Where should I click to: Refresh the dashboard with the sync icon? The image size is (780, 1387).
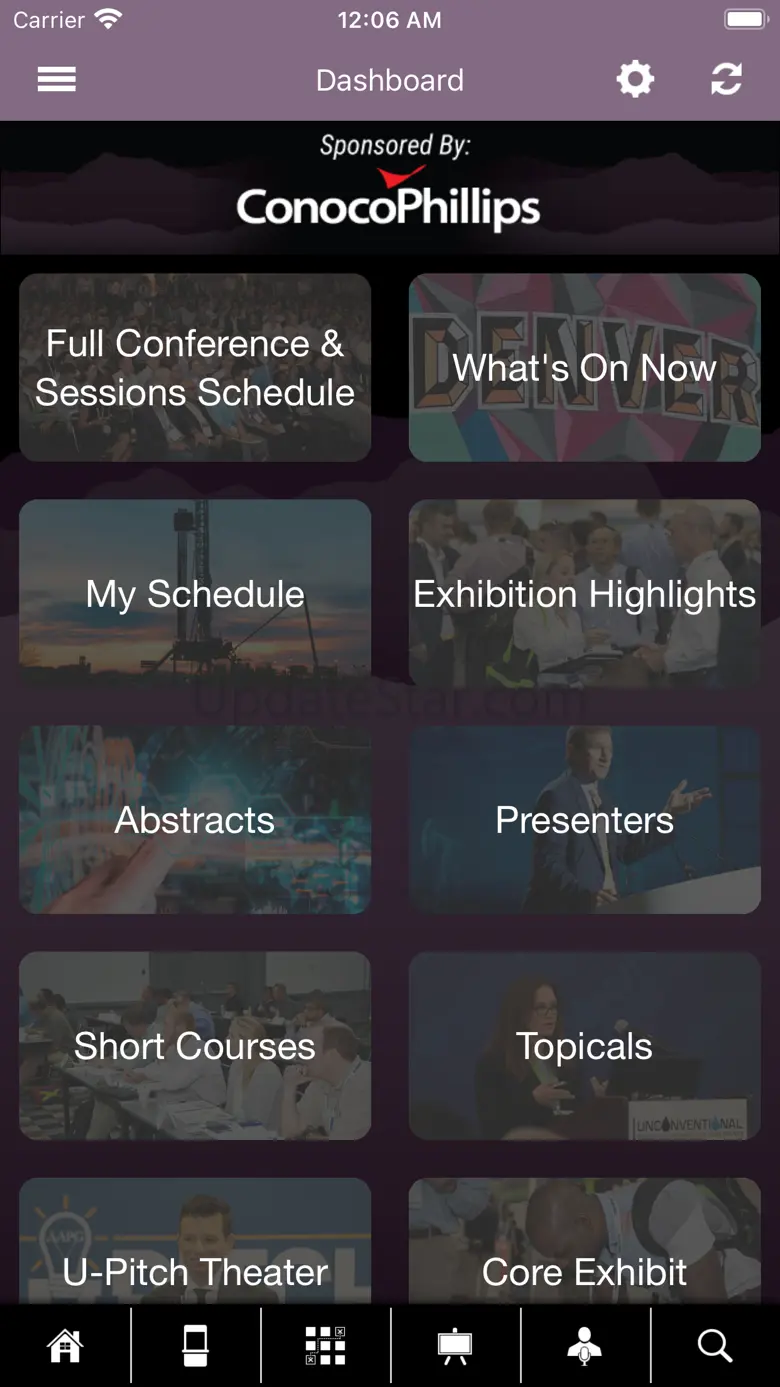click(x=726, y=79)
